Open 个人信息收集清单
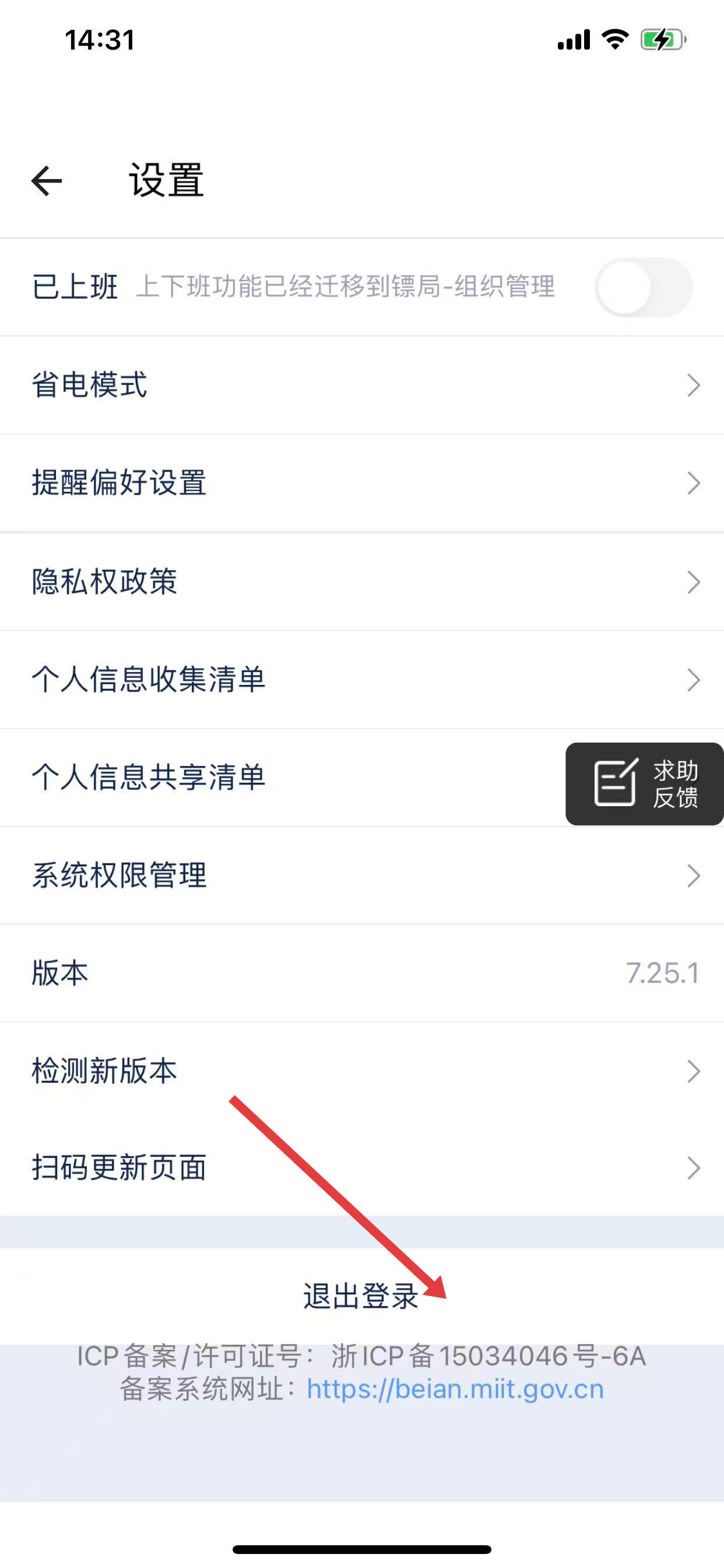Screen dimensions: 724x1568 click(361, 680)
